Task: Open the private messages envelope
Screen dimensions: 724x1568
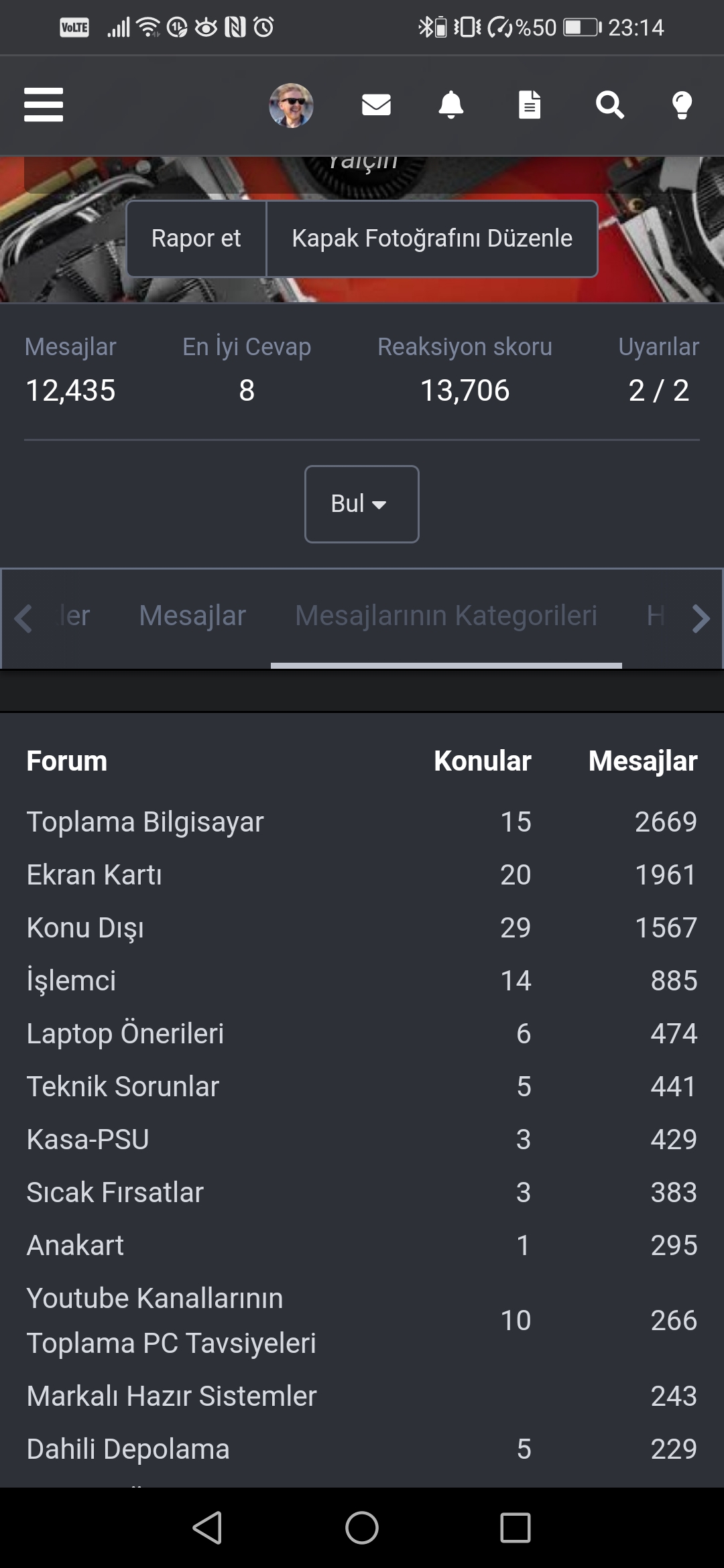Action: pos(376,105)
